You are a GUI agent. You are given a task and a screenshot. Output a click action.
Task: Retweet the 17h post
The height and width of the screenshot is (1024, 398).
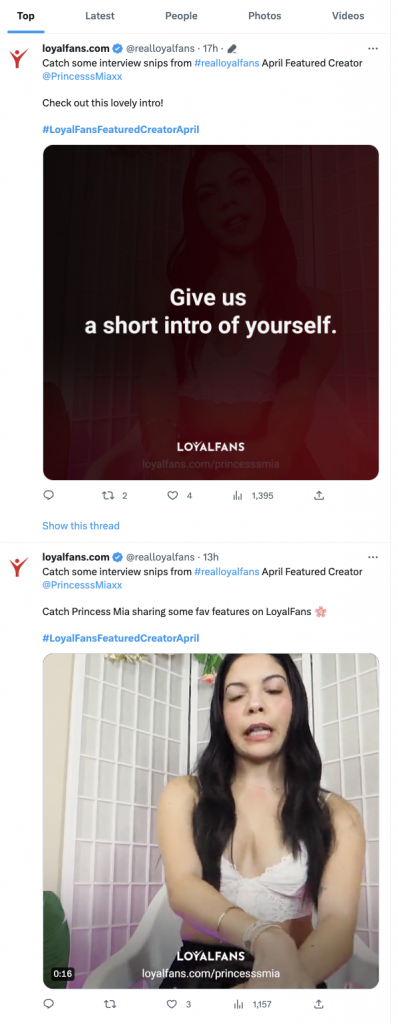114,496
